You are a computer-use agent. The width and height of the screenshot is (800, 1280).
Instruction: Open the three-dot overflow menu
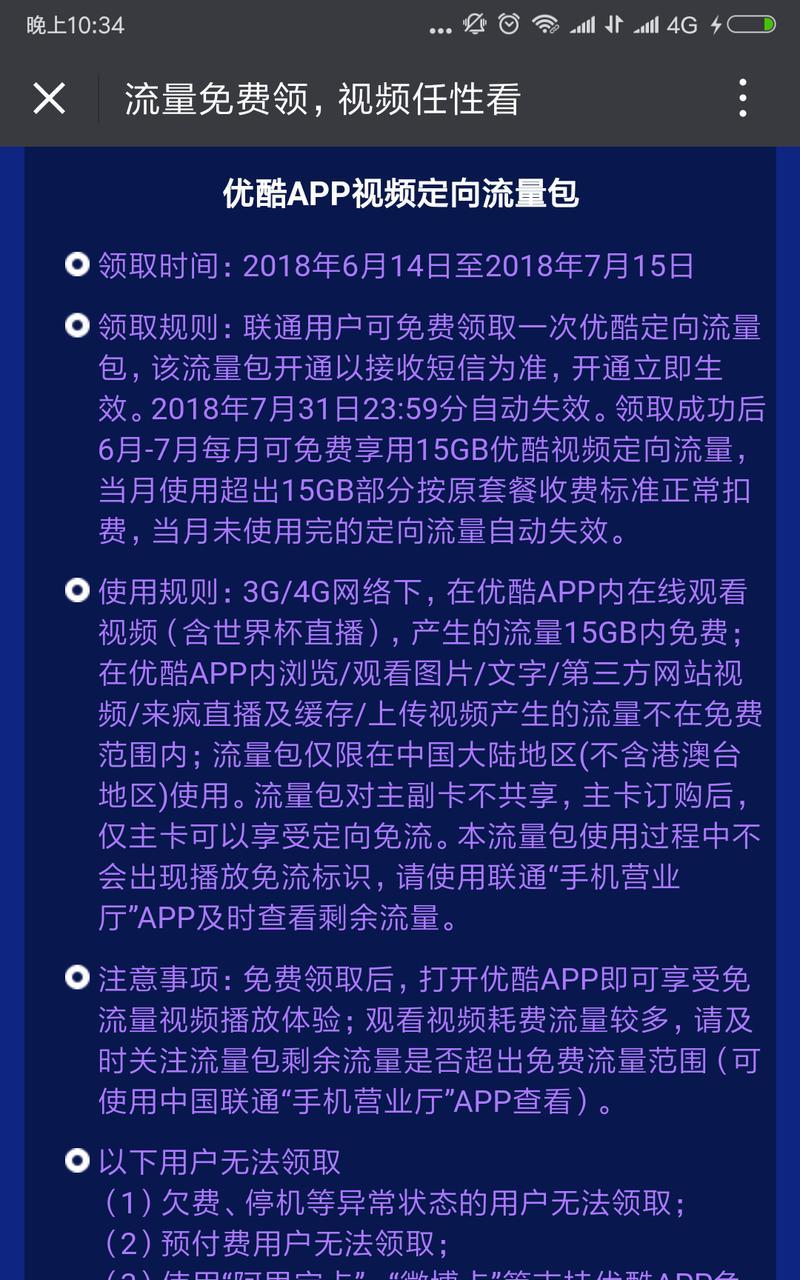[742, 98]
